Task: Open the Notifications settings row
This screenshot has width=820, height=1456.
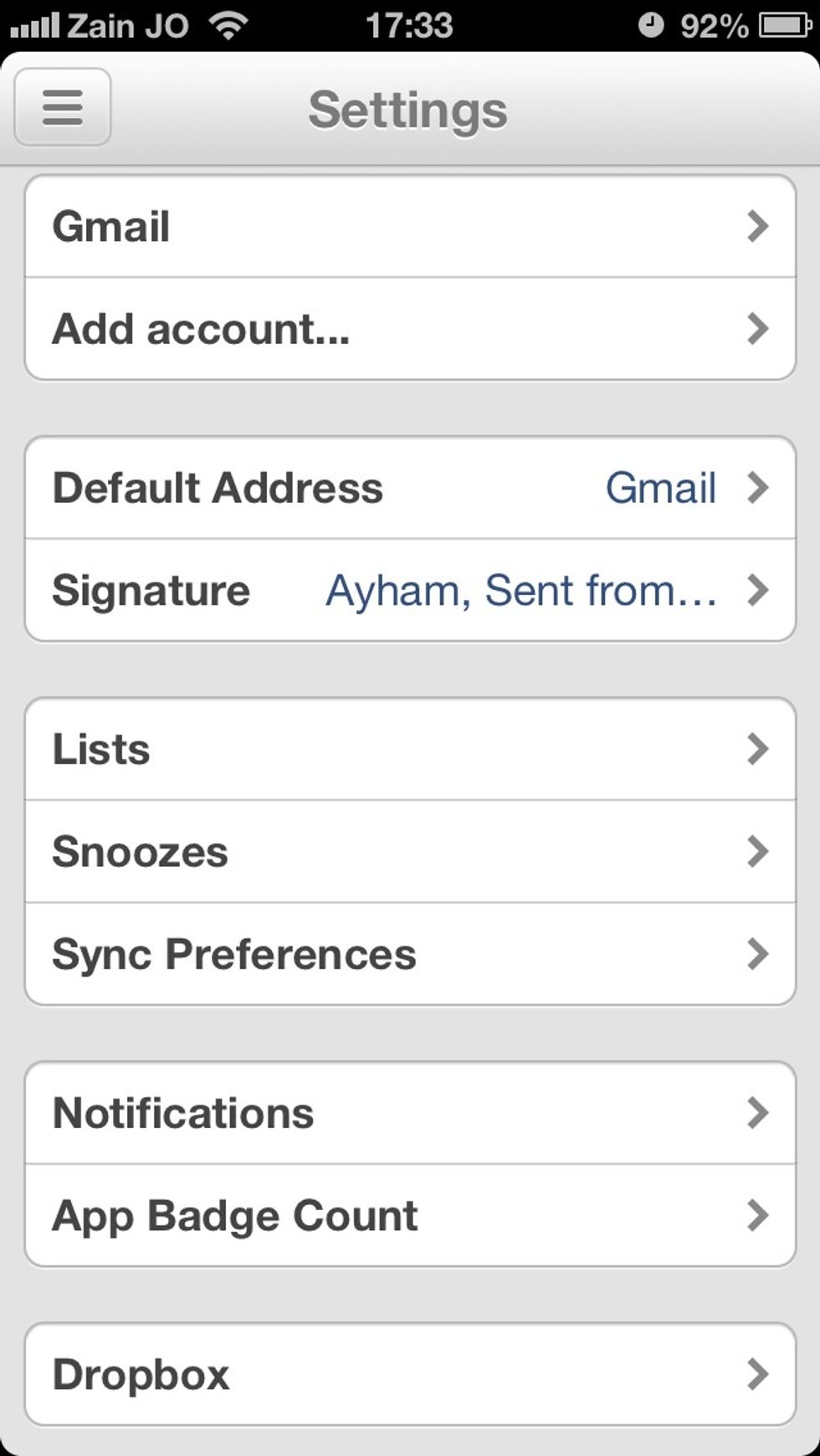Action: click(x=410, y=1113)
